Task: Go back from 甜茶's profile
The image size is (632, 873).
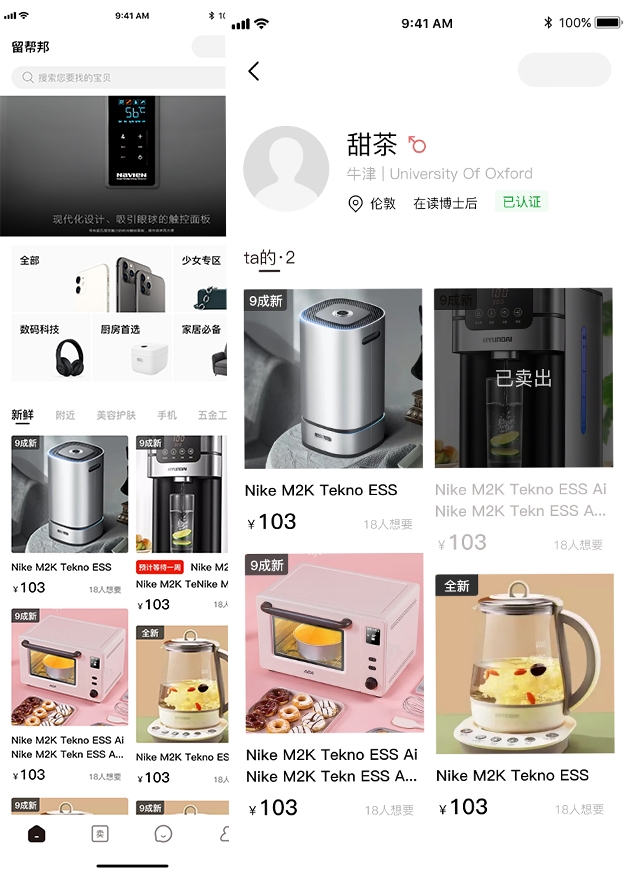Action: 254,71
